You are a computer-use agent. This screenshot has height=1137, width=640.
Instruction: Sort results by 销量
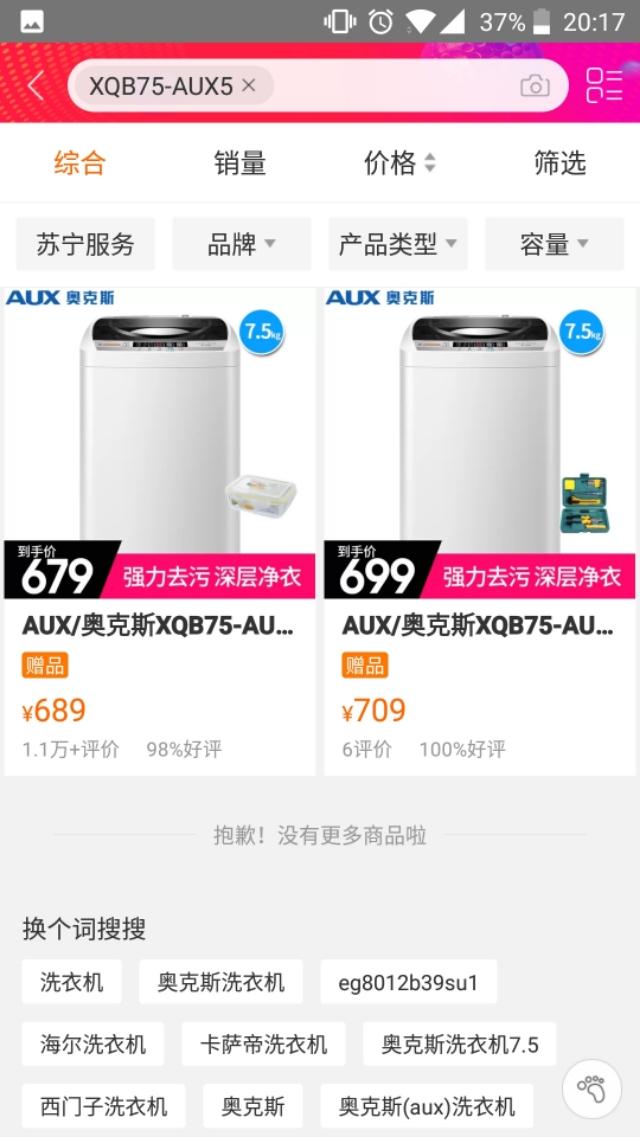(x=240, y=163)
